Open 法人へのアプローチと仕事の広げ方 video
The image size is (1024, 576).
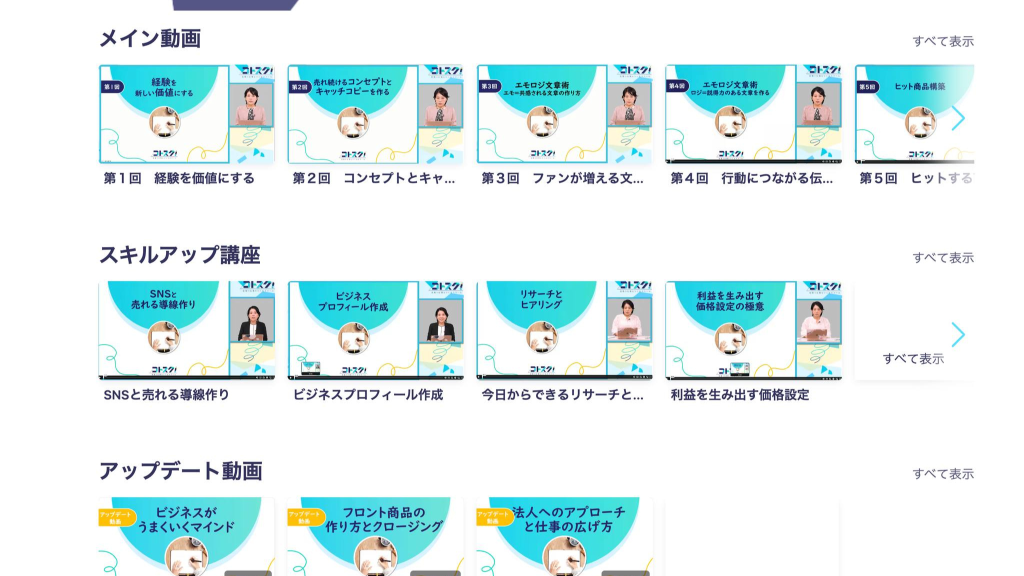564,536
